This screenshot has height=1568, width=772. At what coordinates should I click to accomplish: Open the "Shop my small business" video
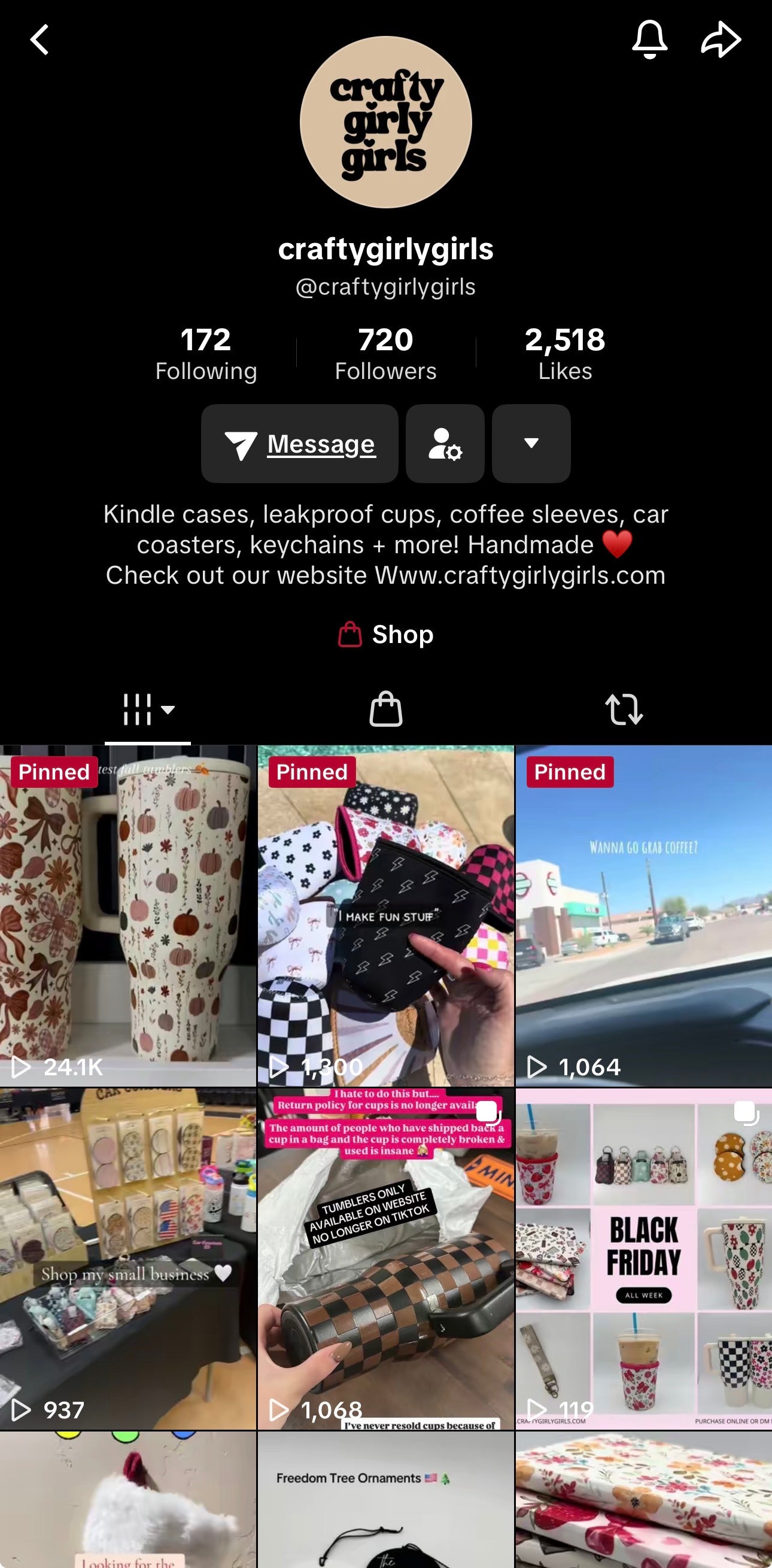[127, 1259]
